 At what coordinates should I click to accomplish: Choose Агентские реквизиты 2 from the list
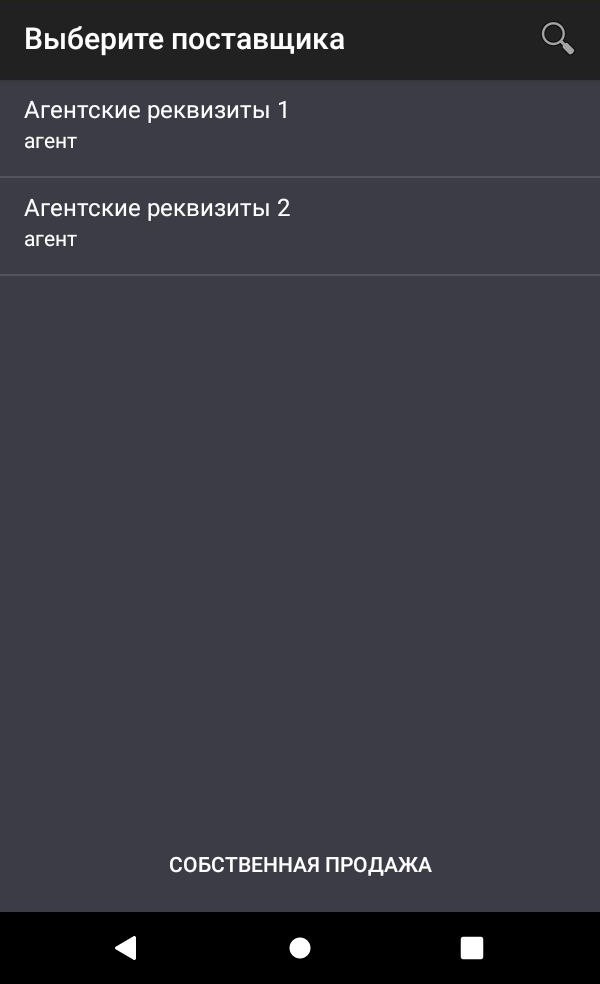pyautogui.click(x=300, y=225)
